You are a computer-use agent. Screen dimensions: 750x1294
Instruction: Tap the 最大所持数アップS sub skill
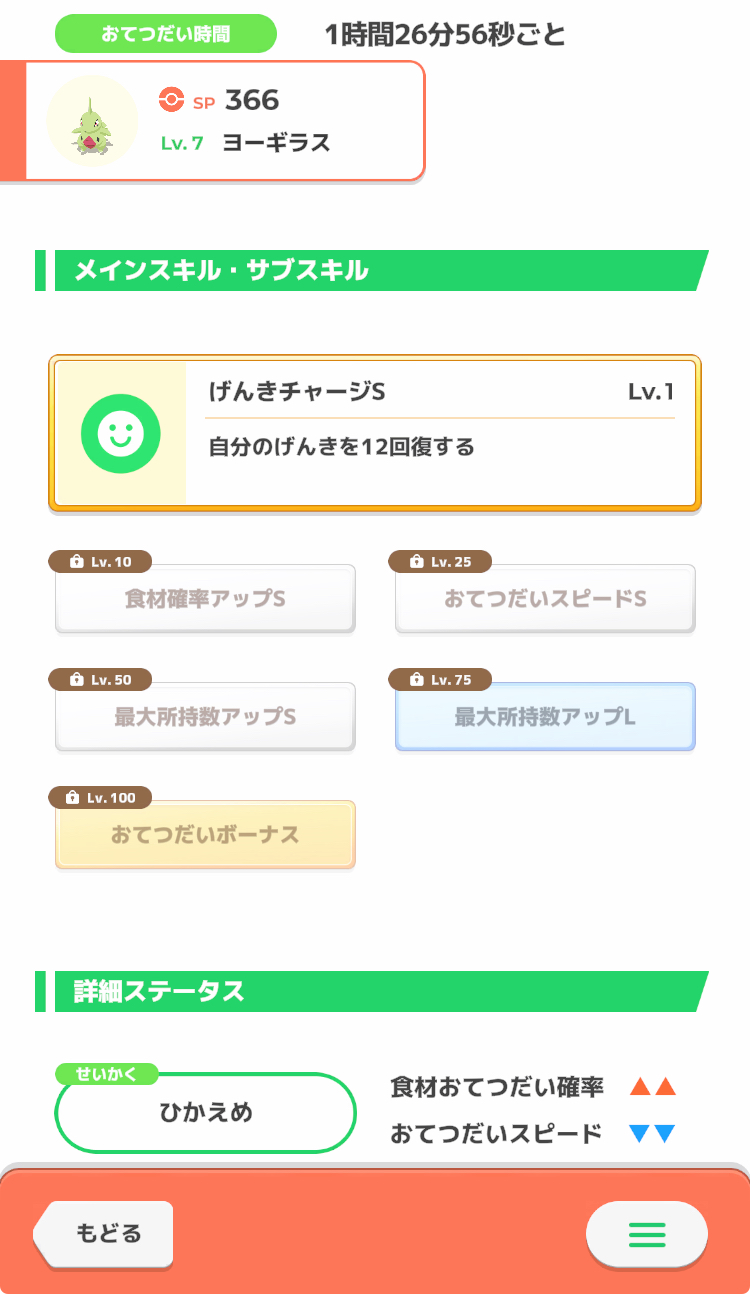(x=205, y=717)
